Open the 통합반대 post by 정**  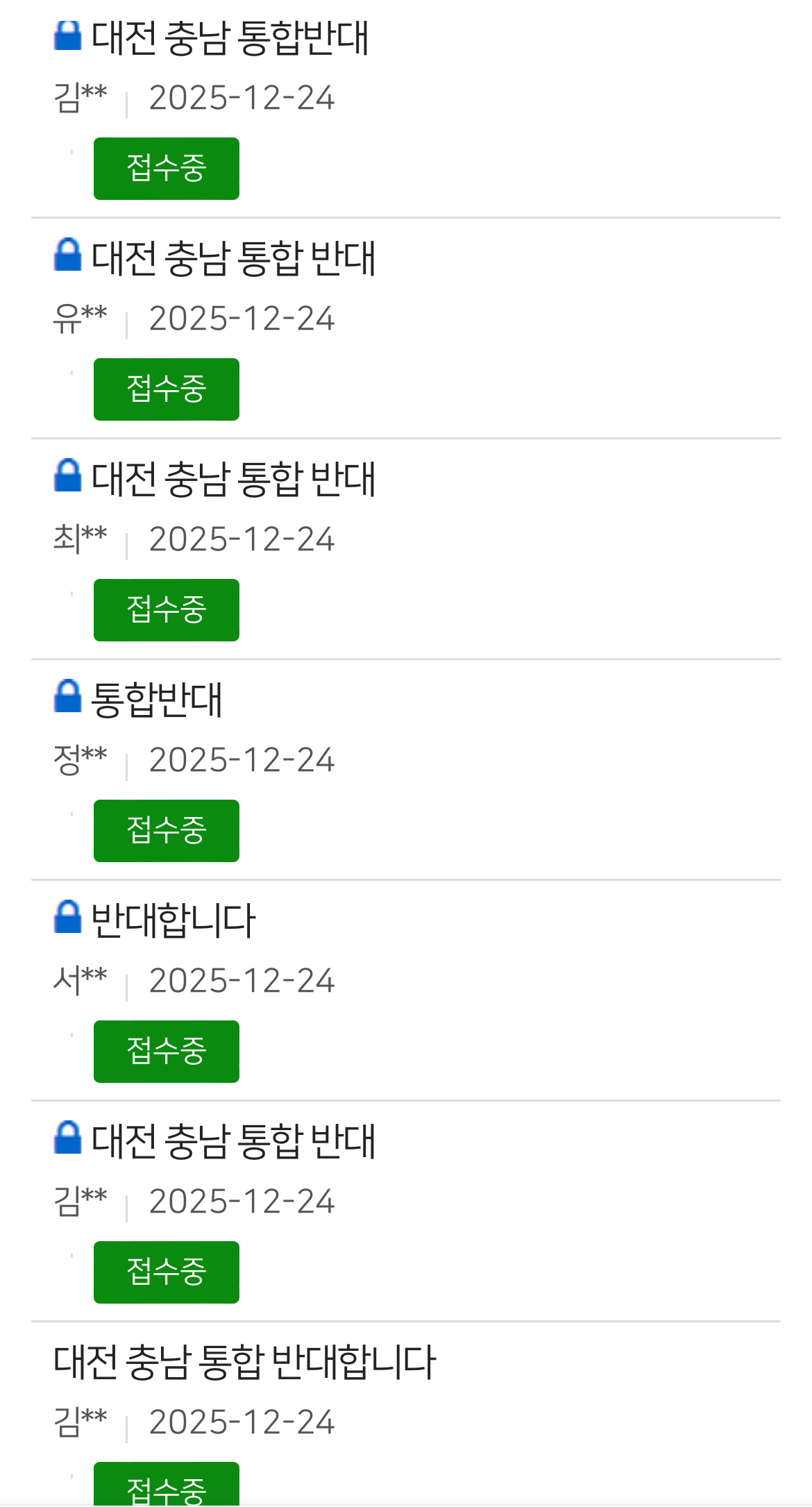(157, 700)
